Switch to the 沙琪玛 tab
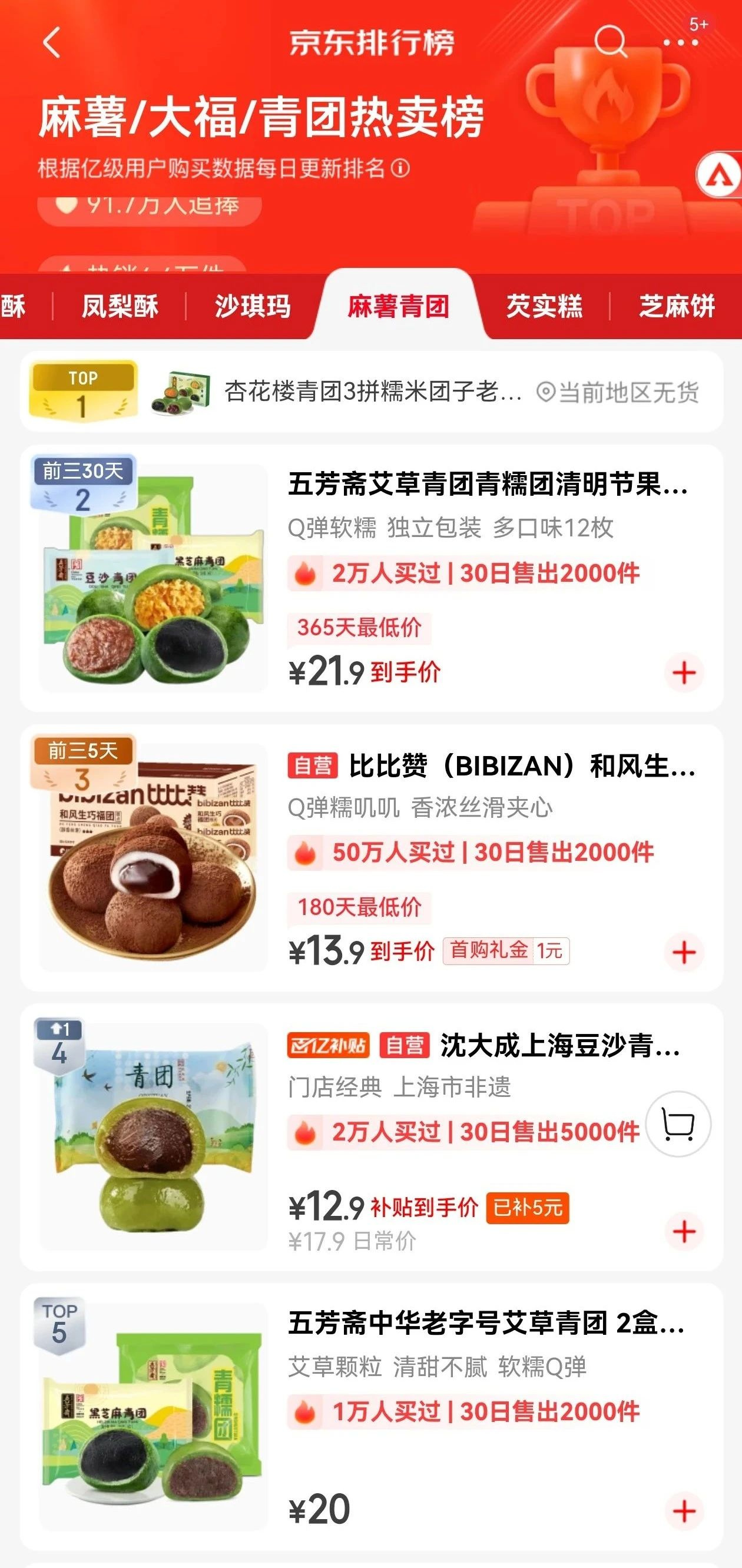Viewport: 742px width, 1568px height. point(253,306)
